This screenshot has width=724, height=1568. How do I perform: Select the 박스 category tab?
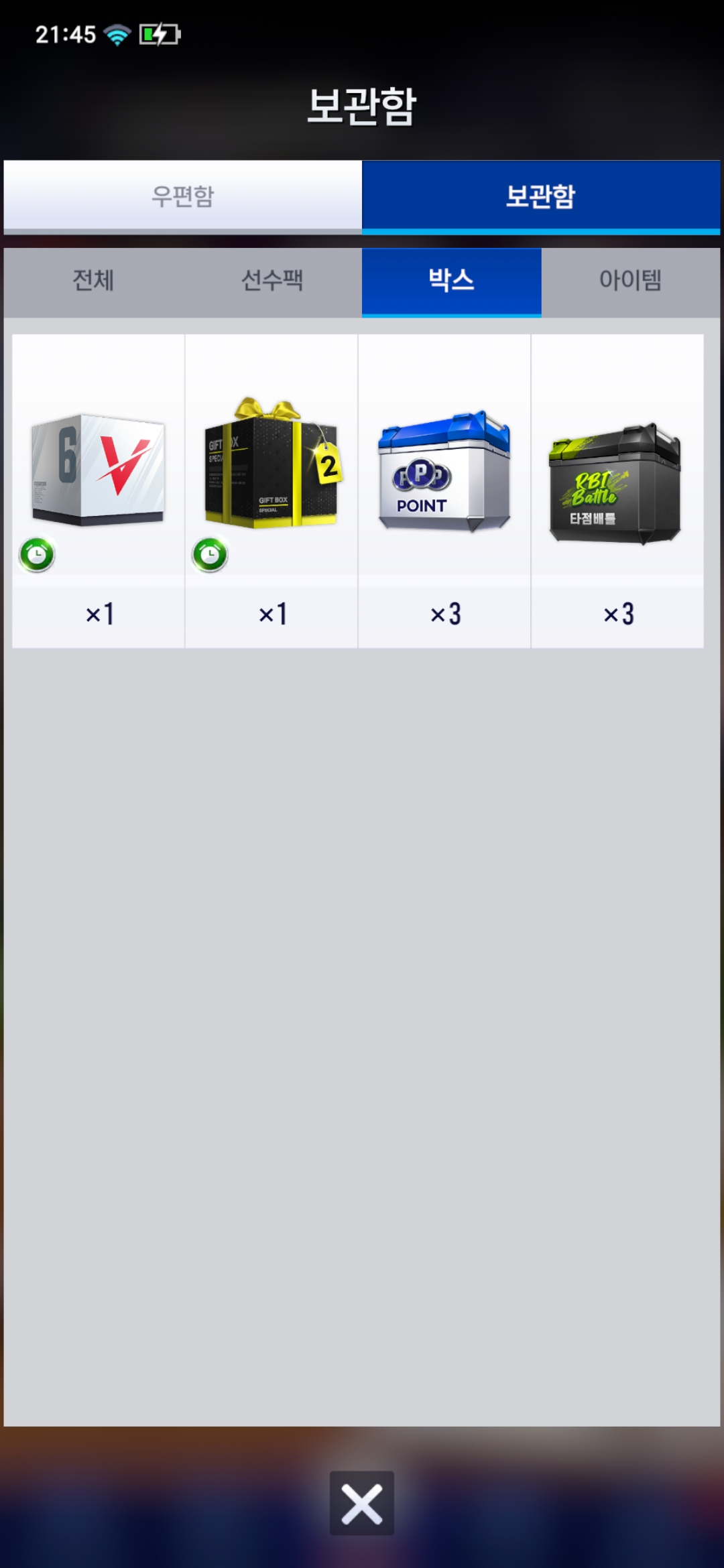pyautogui.click(x=451, y=280)
